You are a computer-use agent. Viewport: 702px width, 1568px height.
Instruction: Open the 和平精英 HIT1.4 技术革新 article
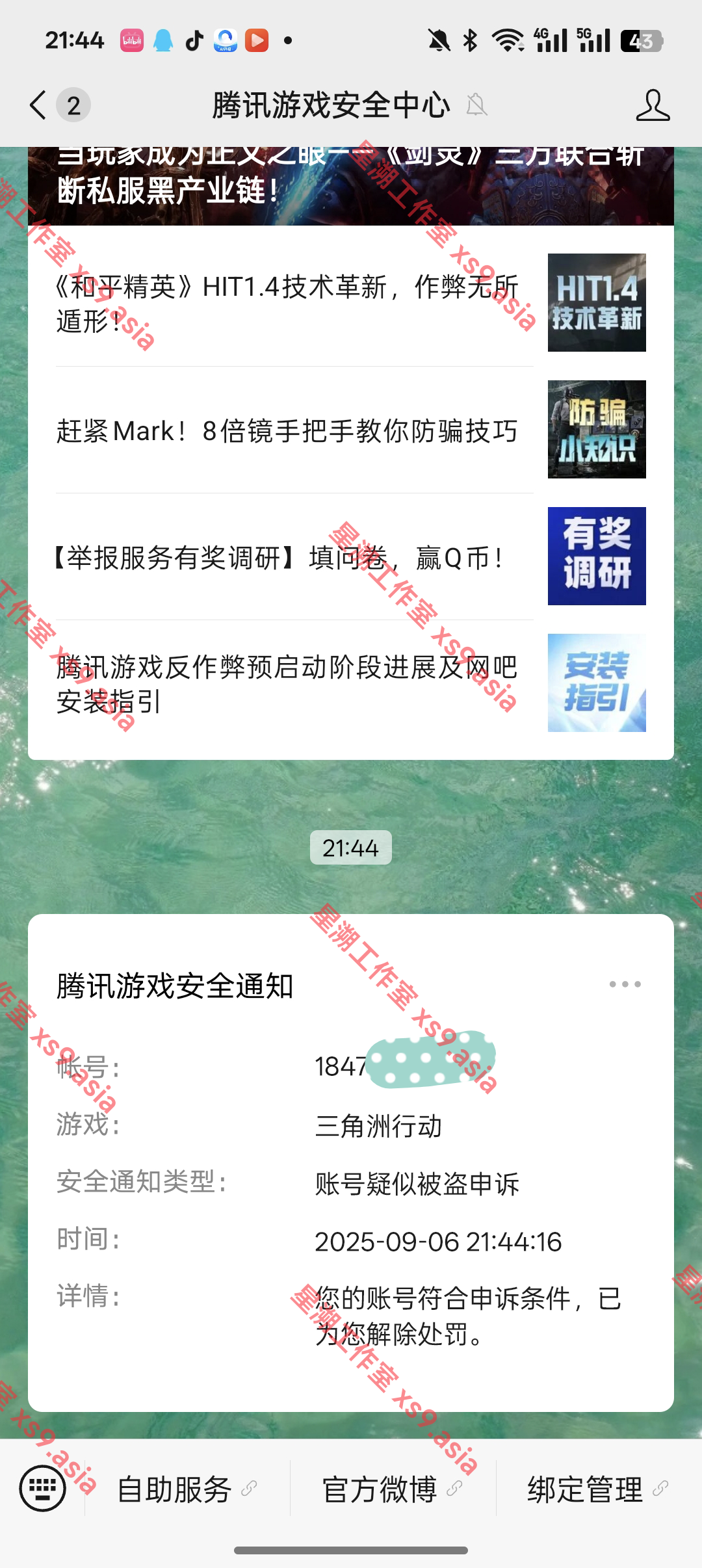(x=351, y=303)
